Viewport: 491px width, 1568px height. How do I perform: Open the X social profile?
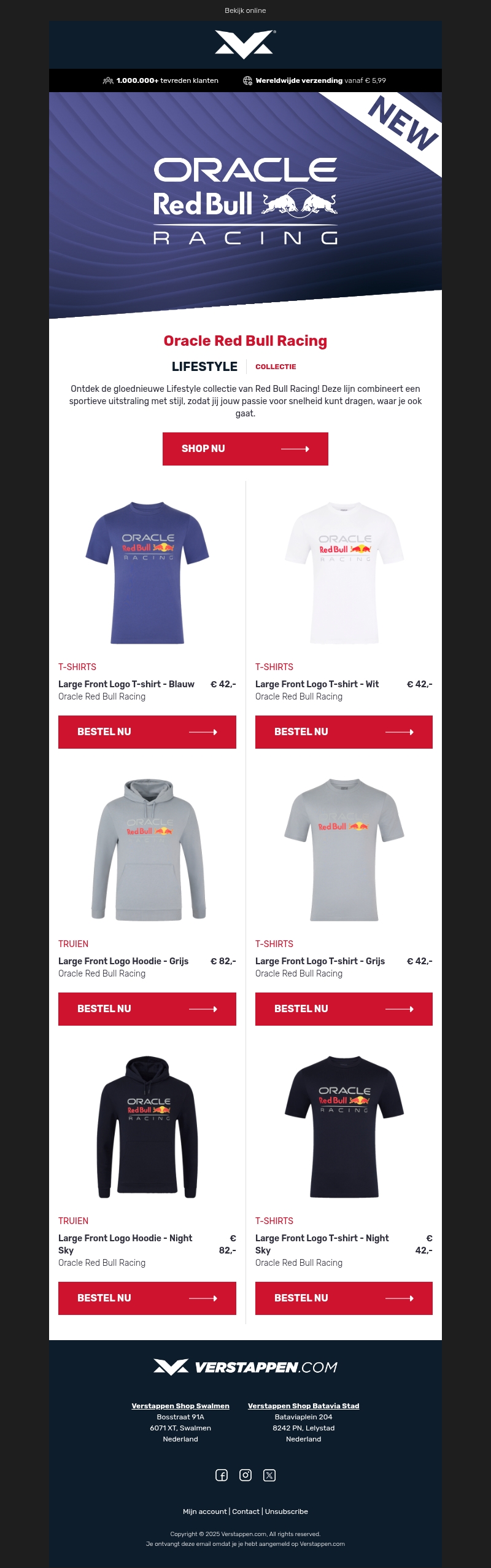(269, 1475)
